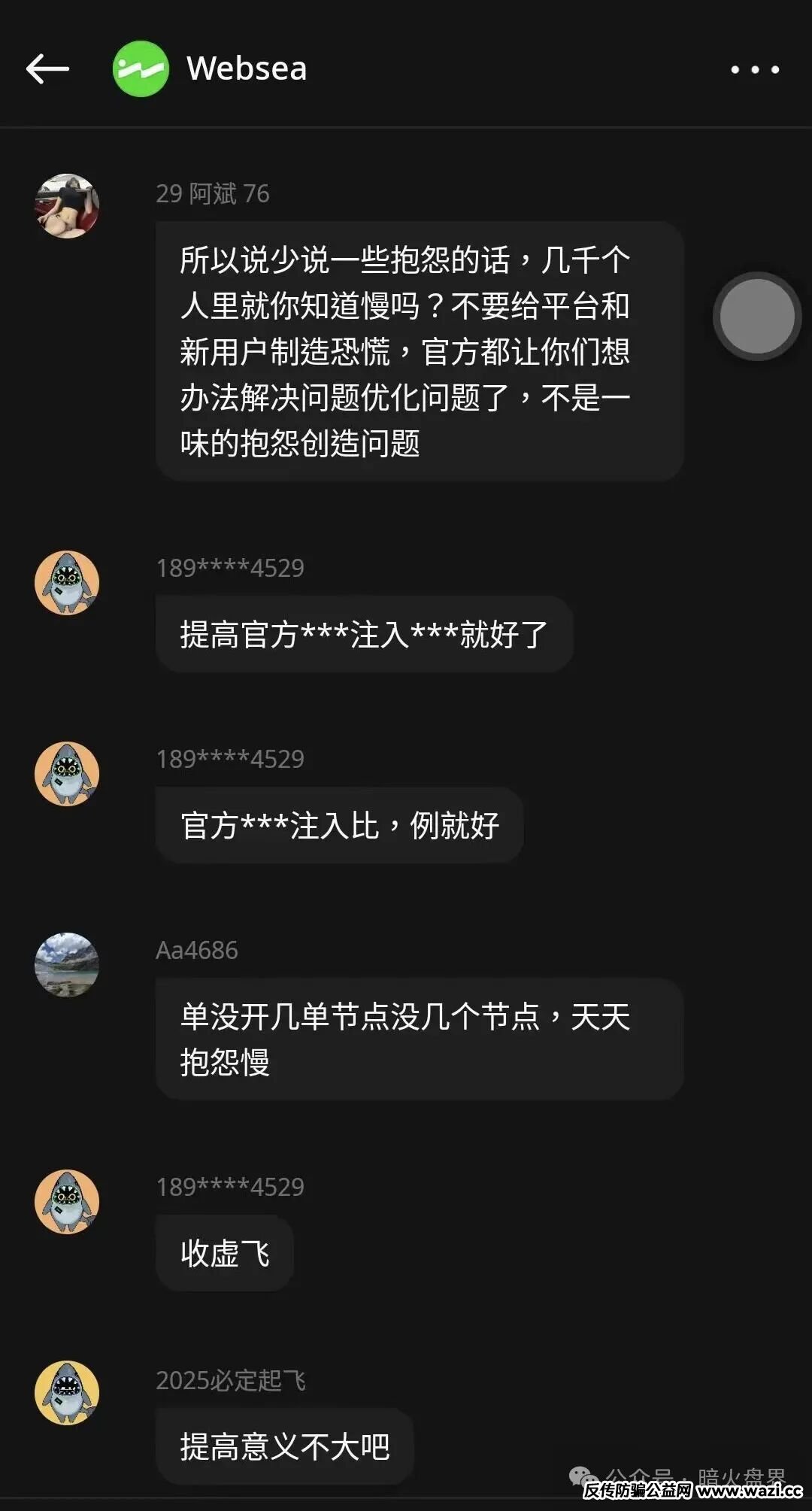This screenshot has height=1511, width=812.
Task: Tap the floating gray circle button
Action: point(757,317)
